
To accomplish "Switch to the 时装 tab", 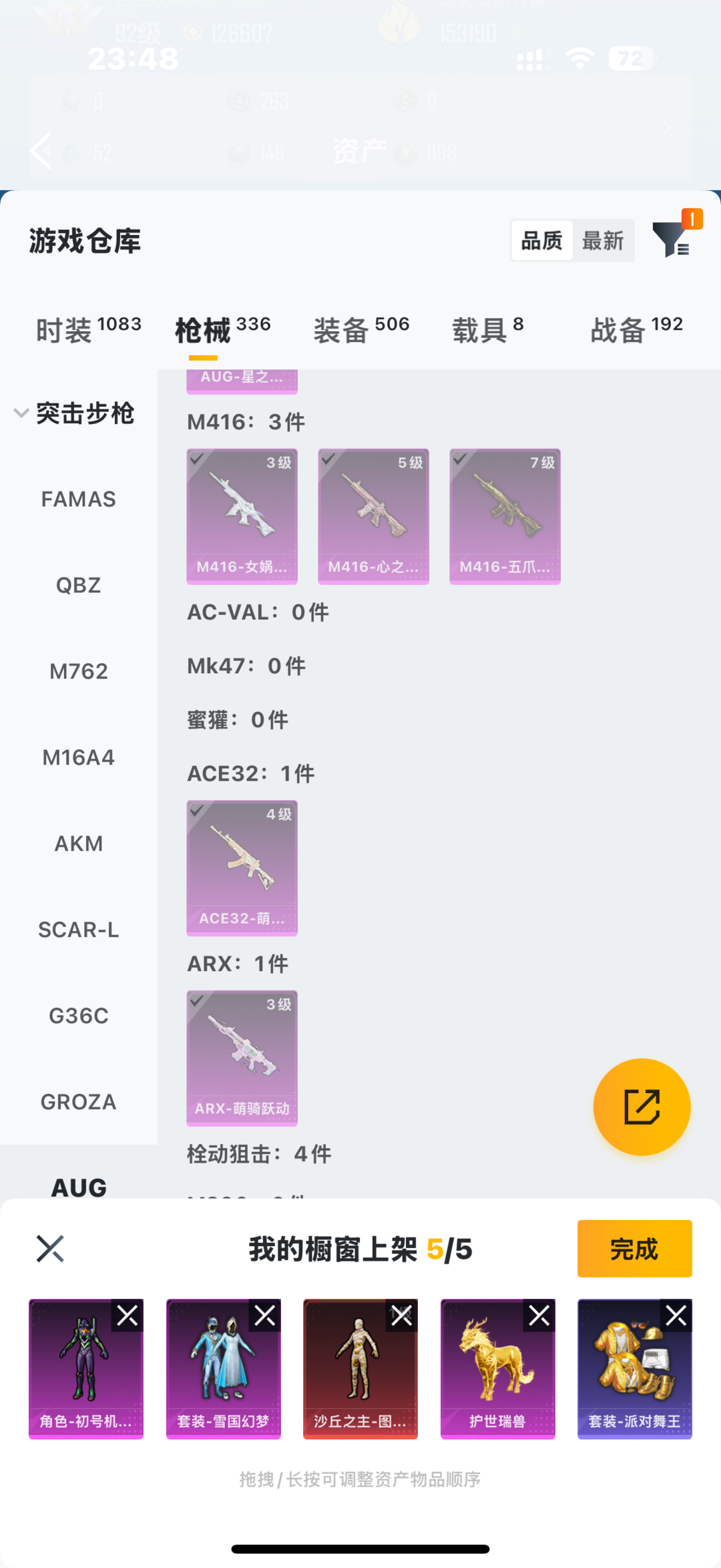I will pos(88,330).
